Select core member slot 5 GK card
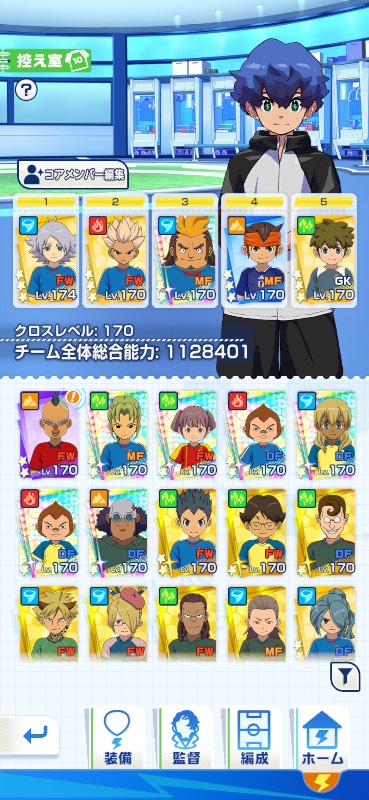The height and width of the screenshot is (800, 369). (323, 251)
